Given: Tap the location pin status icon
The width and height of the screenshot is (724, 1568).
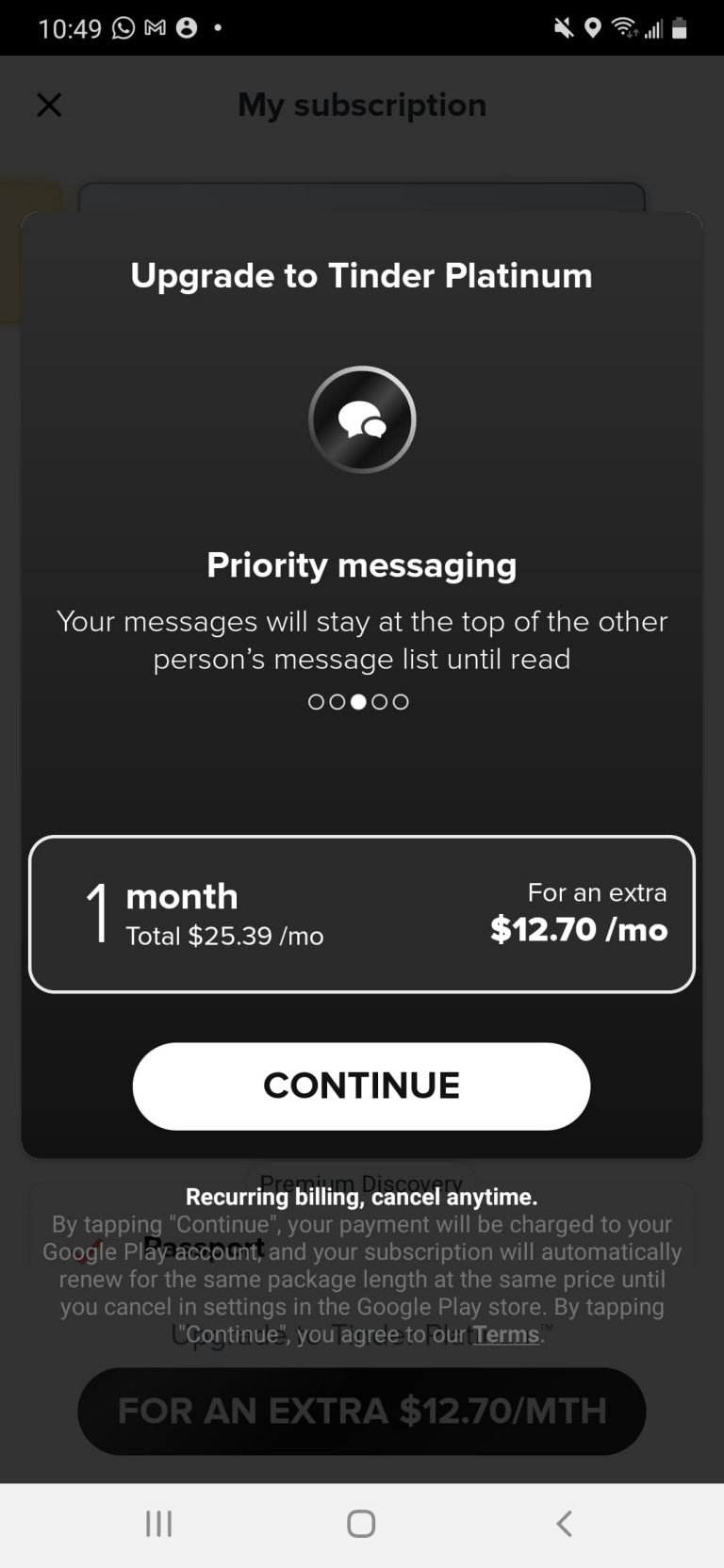Looking at the screenshot, I should [x=592, y=28].
